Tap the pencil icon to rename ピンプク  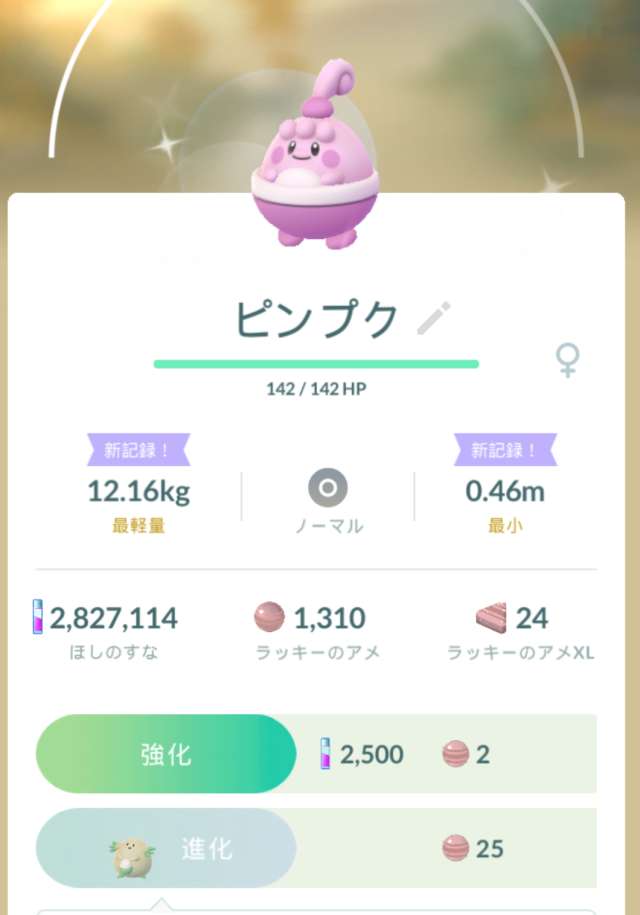click(x=433, y=318)
